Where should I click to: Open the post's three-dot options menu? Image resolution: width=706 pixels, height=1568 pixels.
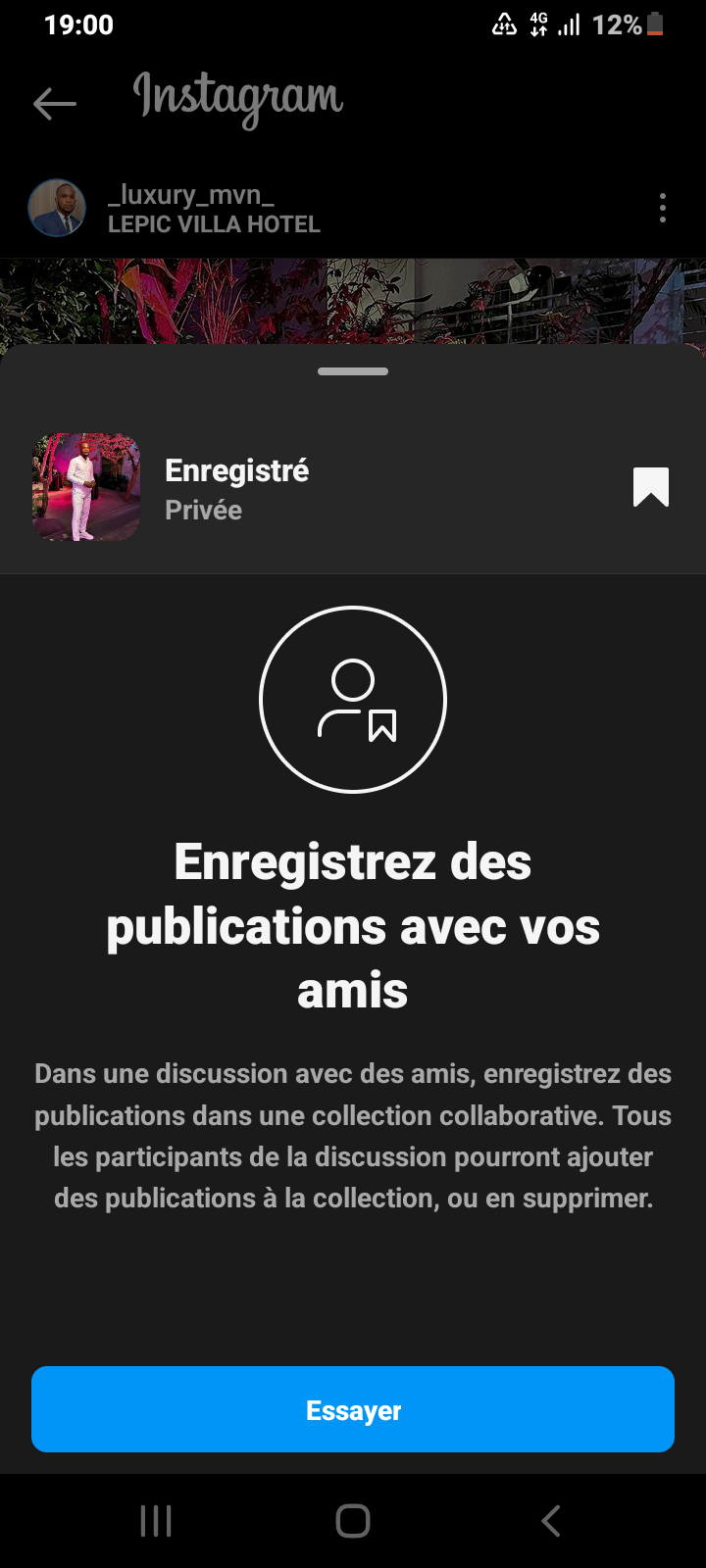pyautogui.click(x=663, y=208)
